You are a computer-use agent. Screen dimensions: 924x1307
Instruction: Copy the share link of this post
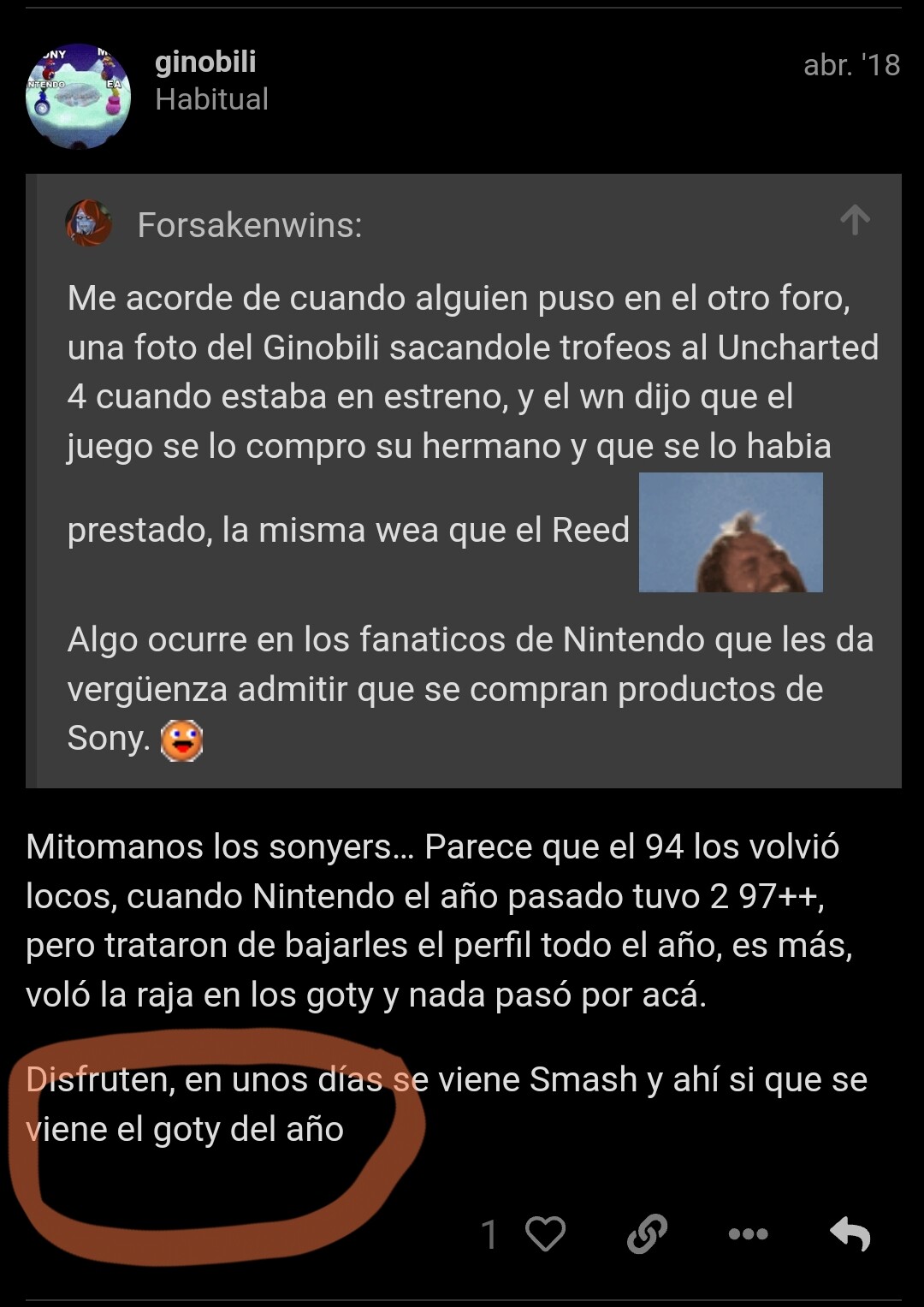647,1233
